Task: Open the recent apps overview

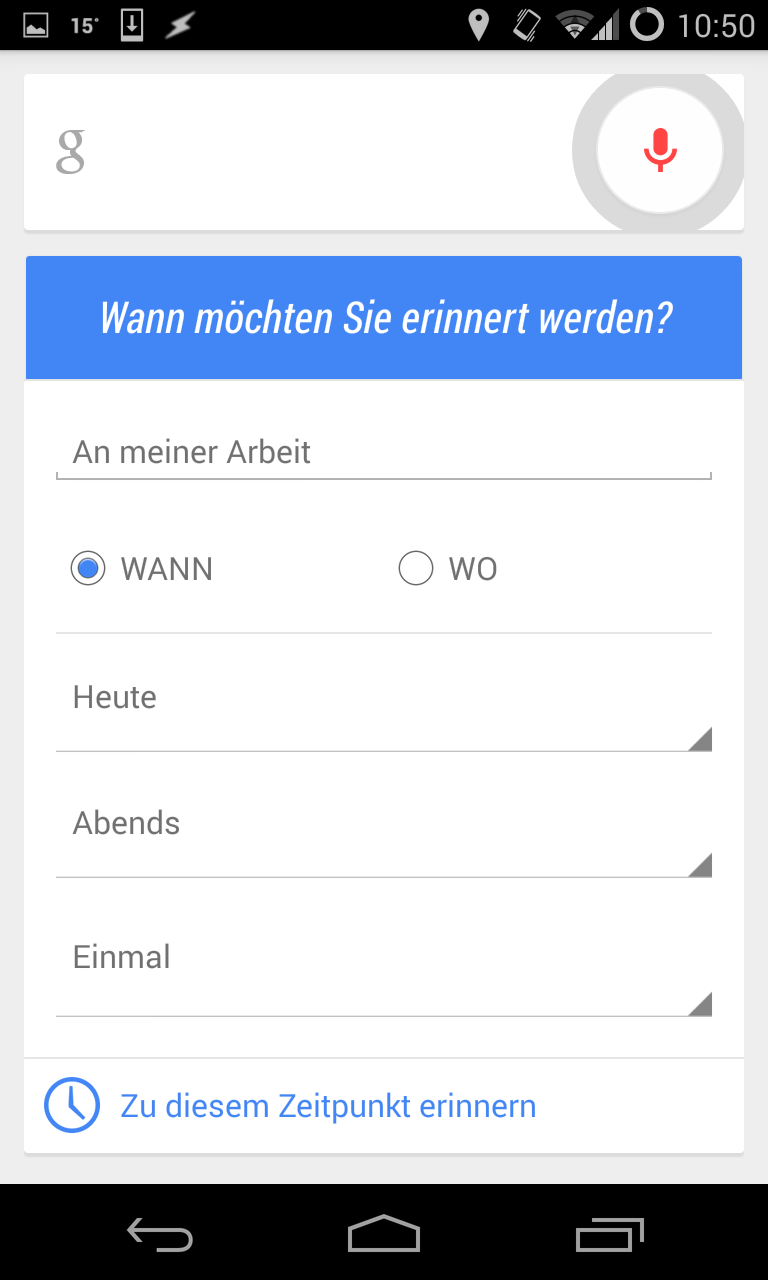Action: [x=610, y=1234]
